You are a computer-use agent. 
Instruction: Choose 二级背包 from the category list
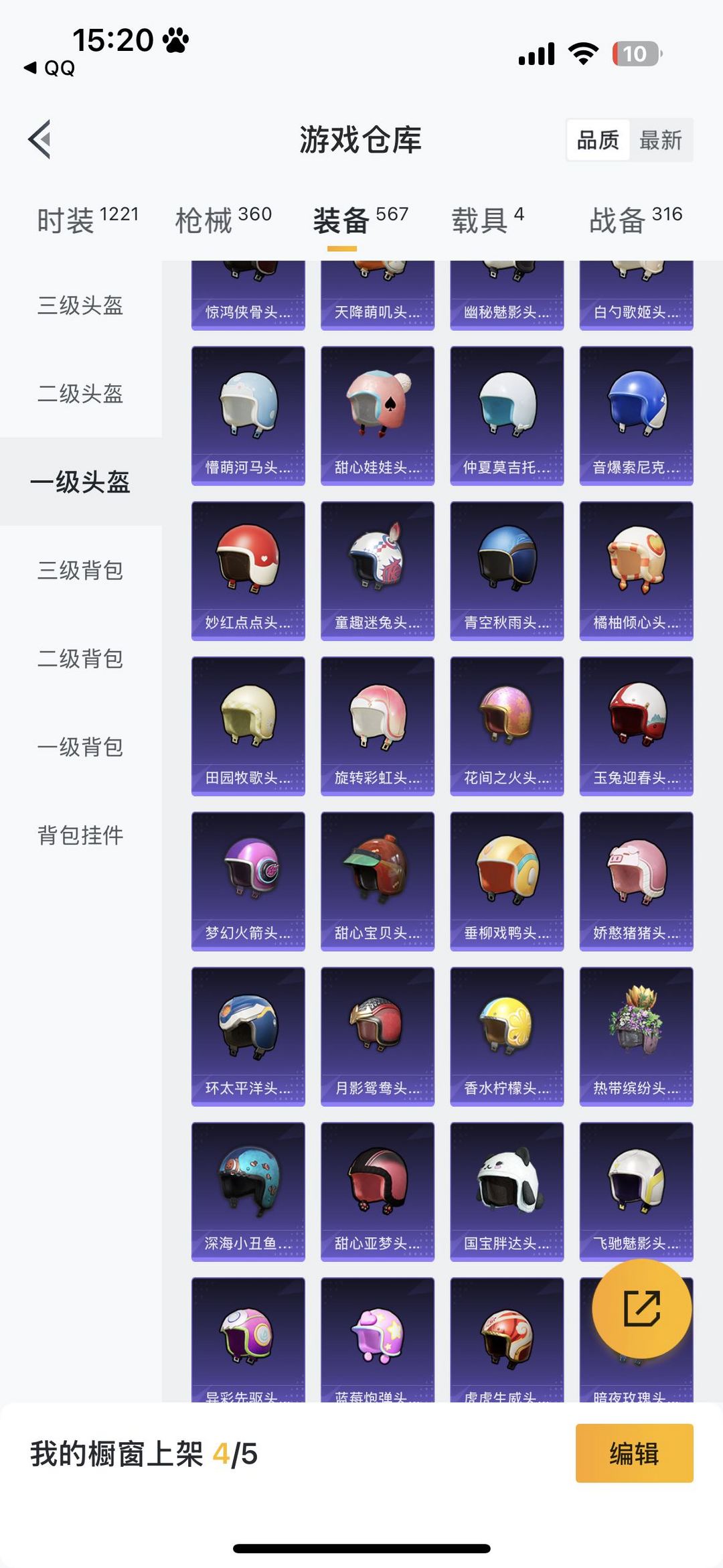click(80, 658)
